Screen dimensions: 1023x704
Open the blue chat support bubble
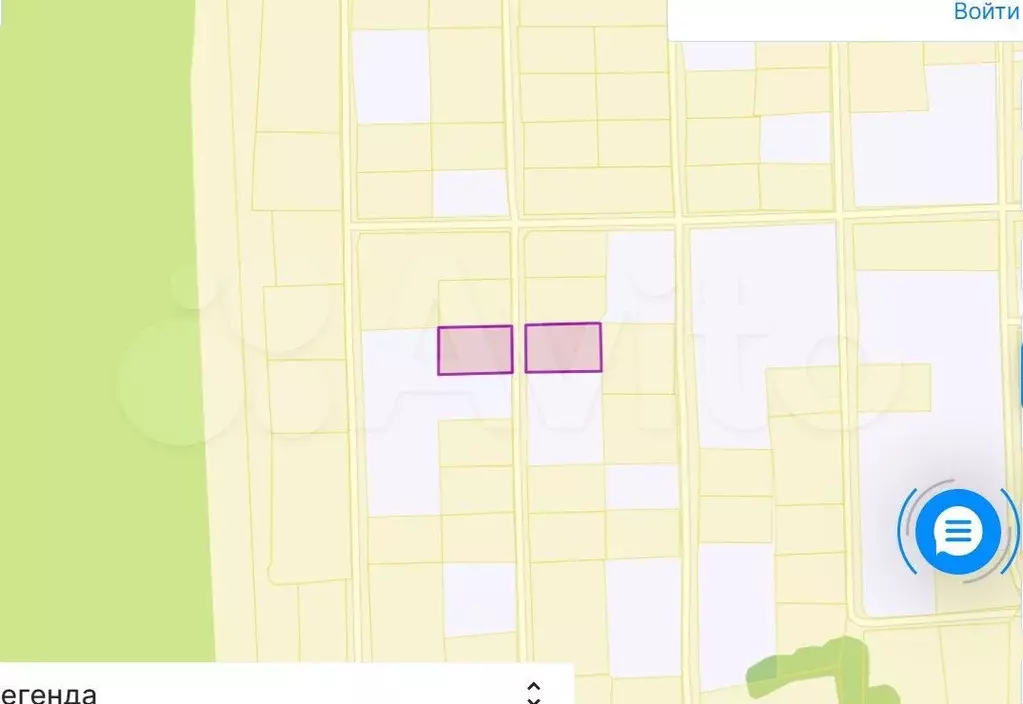coord(958,531)
